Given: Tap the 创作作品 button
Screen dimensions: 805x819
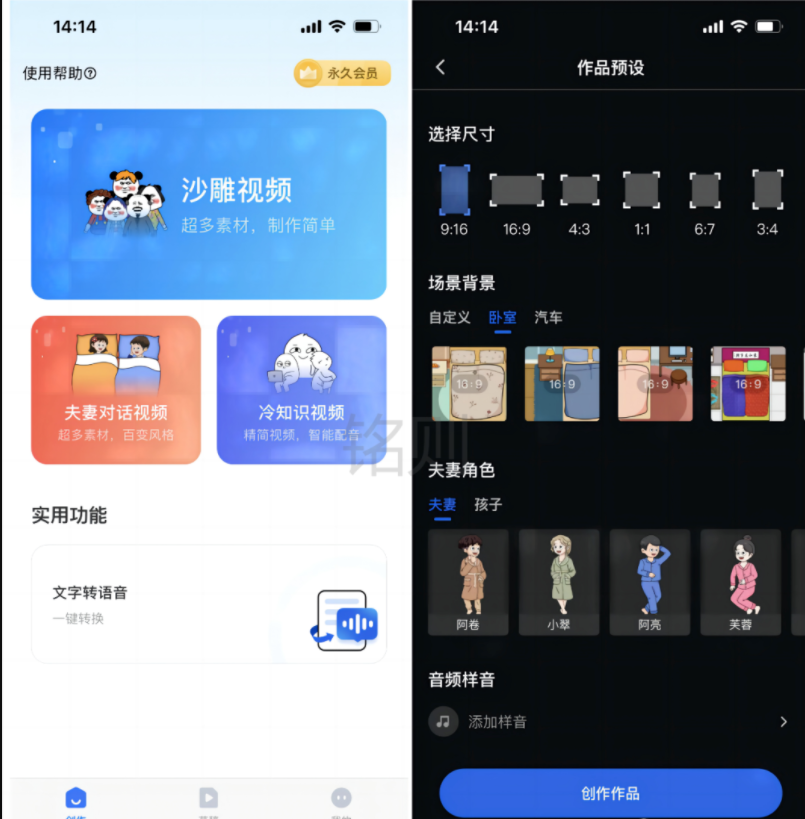Looking at the screenshot, I should (x=610, y=794).
